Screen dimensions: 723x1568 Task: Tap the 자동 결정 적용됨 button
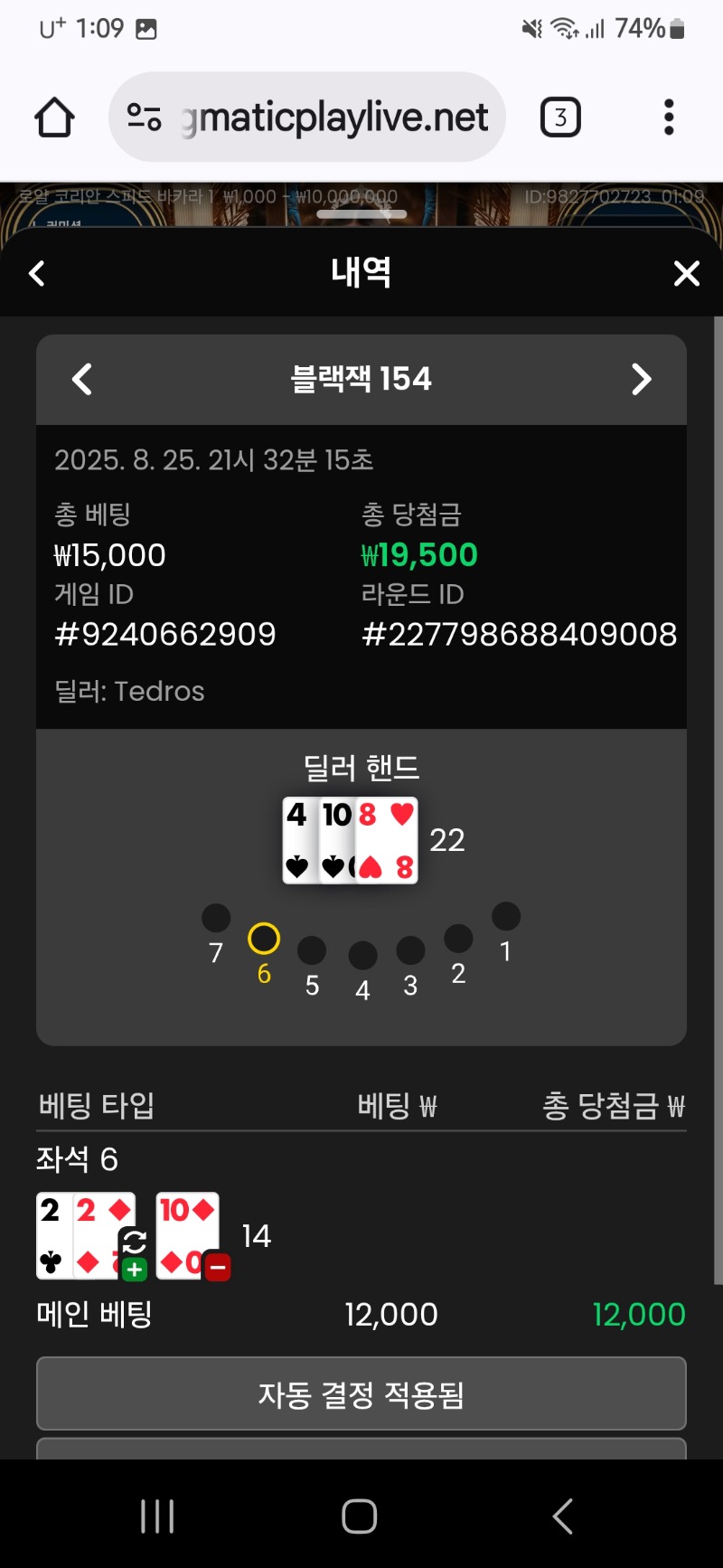tap(361, 1394)
